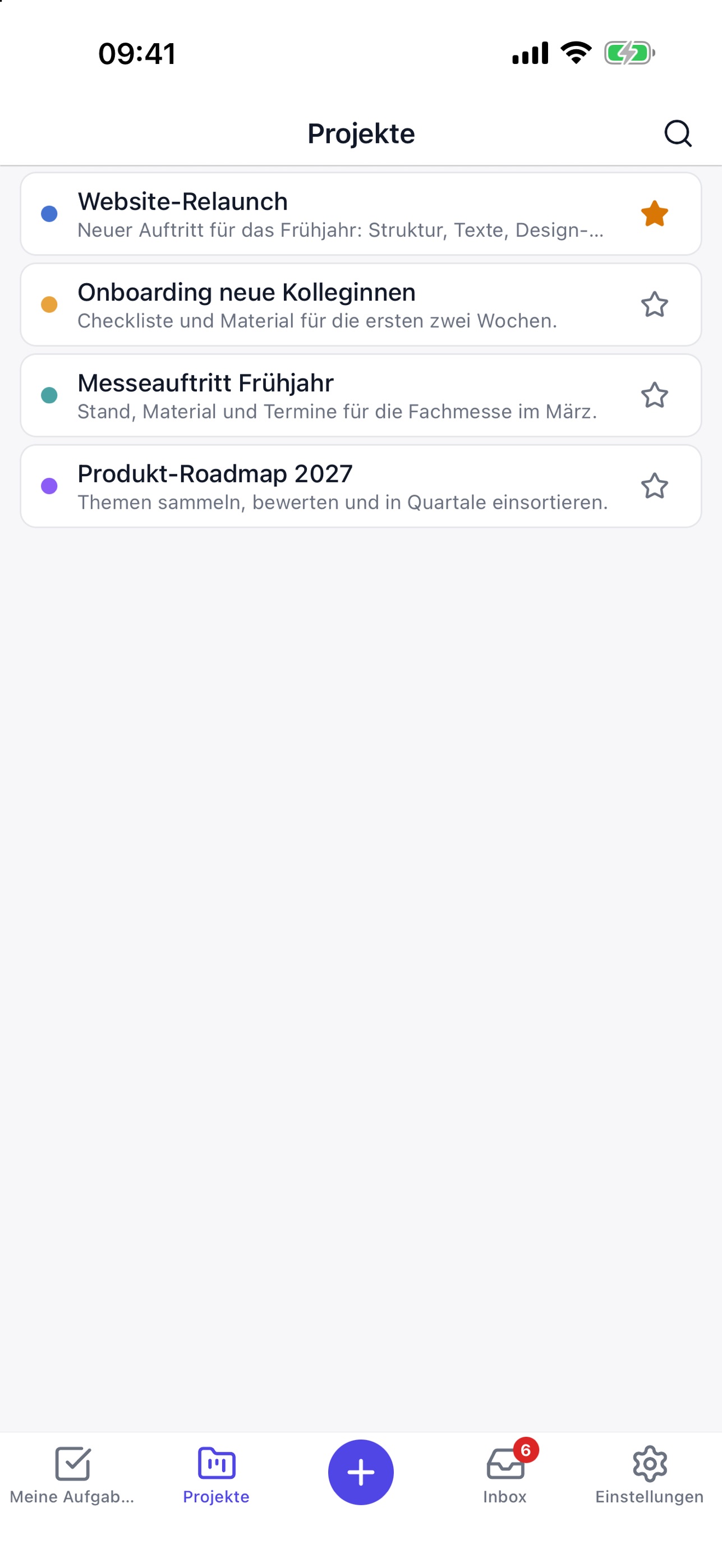Tap the plus button to add new

[x=361, y=1472]
